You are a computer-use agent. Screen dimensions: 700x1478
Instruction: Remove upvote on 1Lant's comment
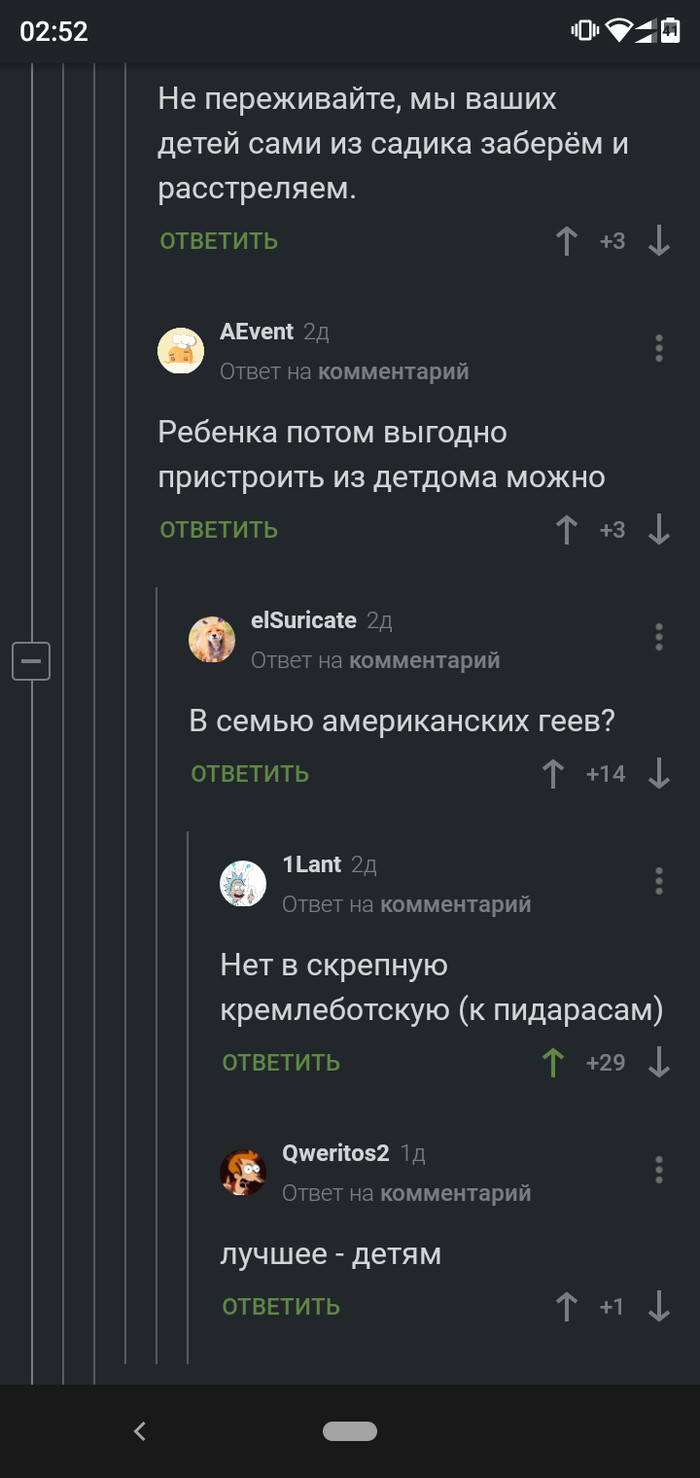(553, 1063)
